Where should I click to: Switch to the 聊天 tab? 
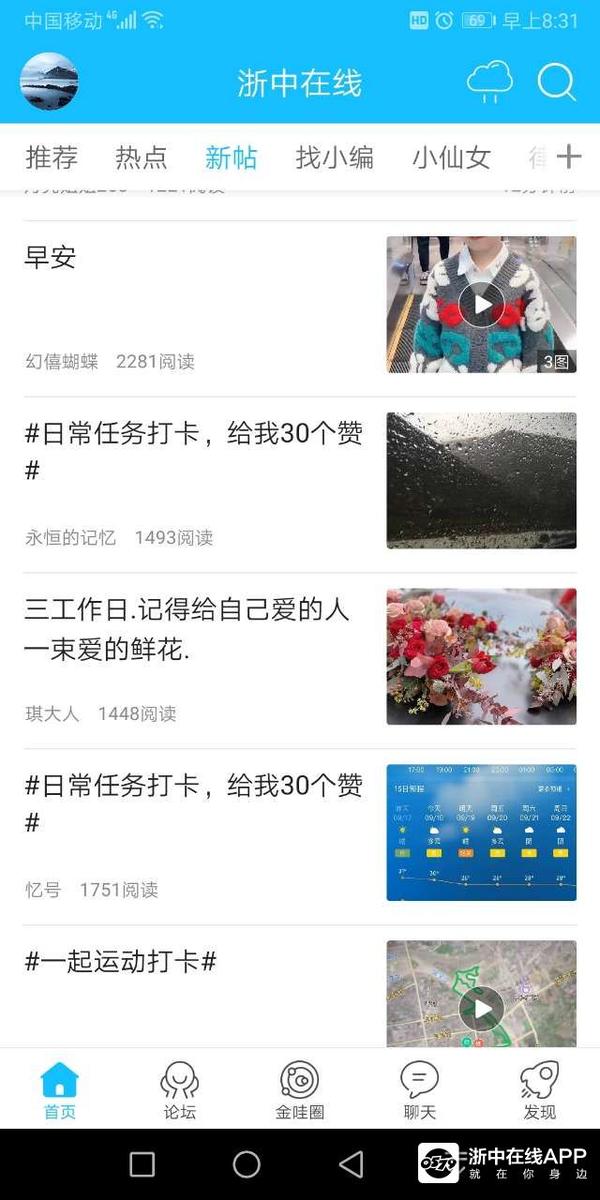click(419, 1090)
